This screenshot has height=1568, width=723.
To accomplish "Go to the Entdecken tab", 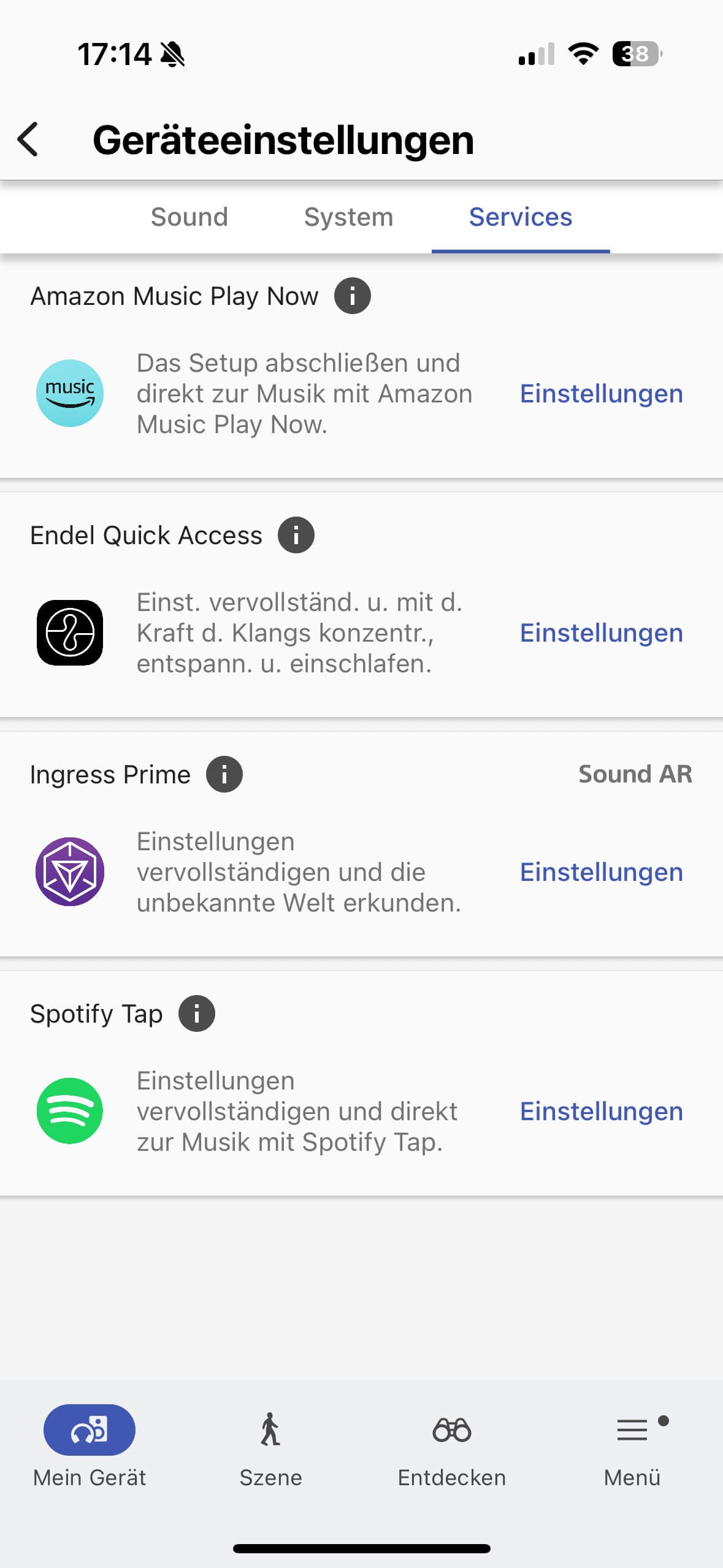I will (452, 1447).
